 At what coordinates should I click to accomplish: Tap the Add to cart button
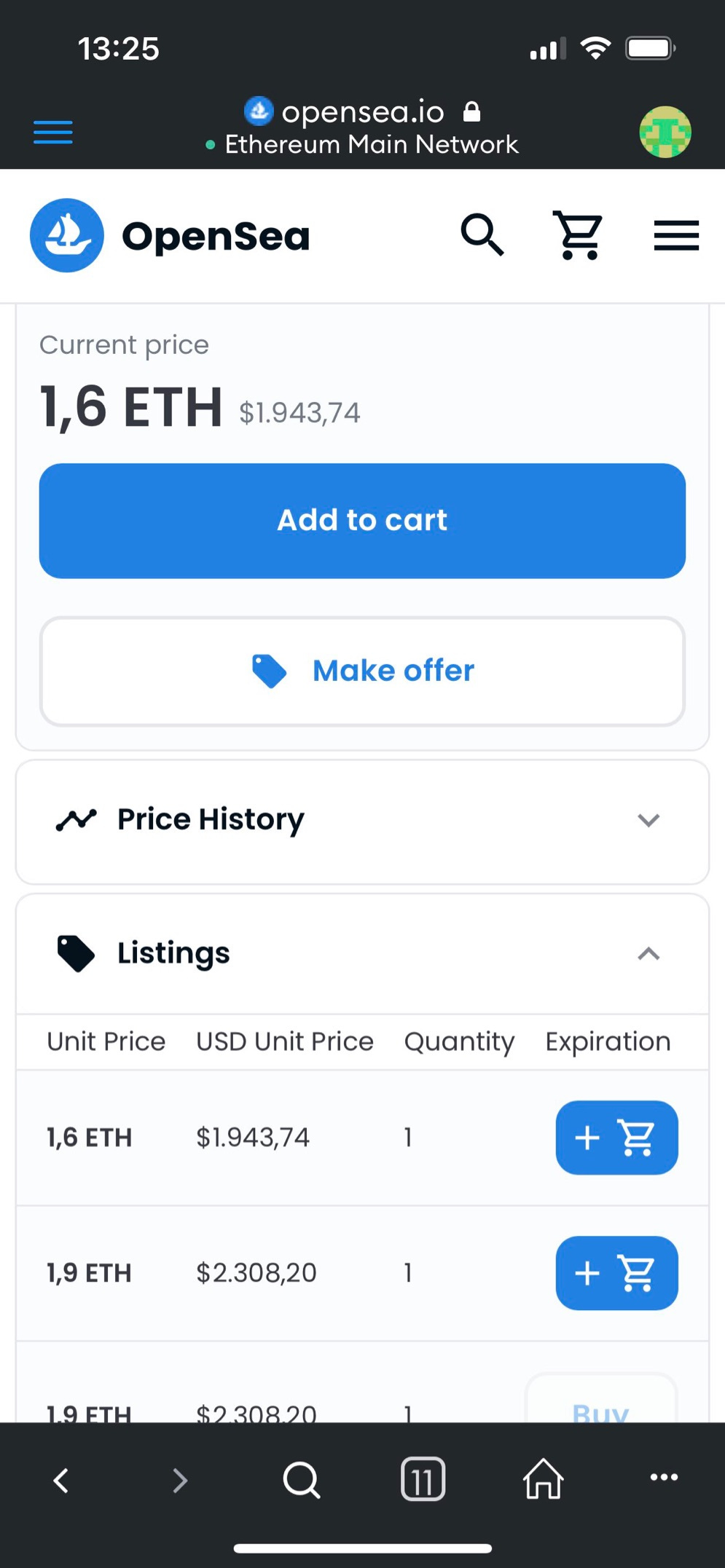click(362, 521)
